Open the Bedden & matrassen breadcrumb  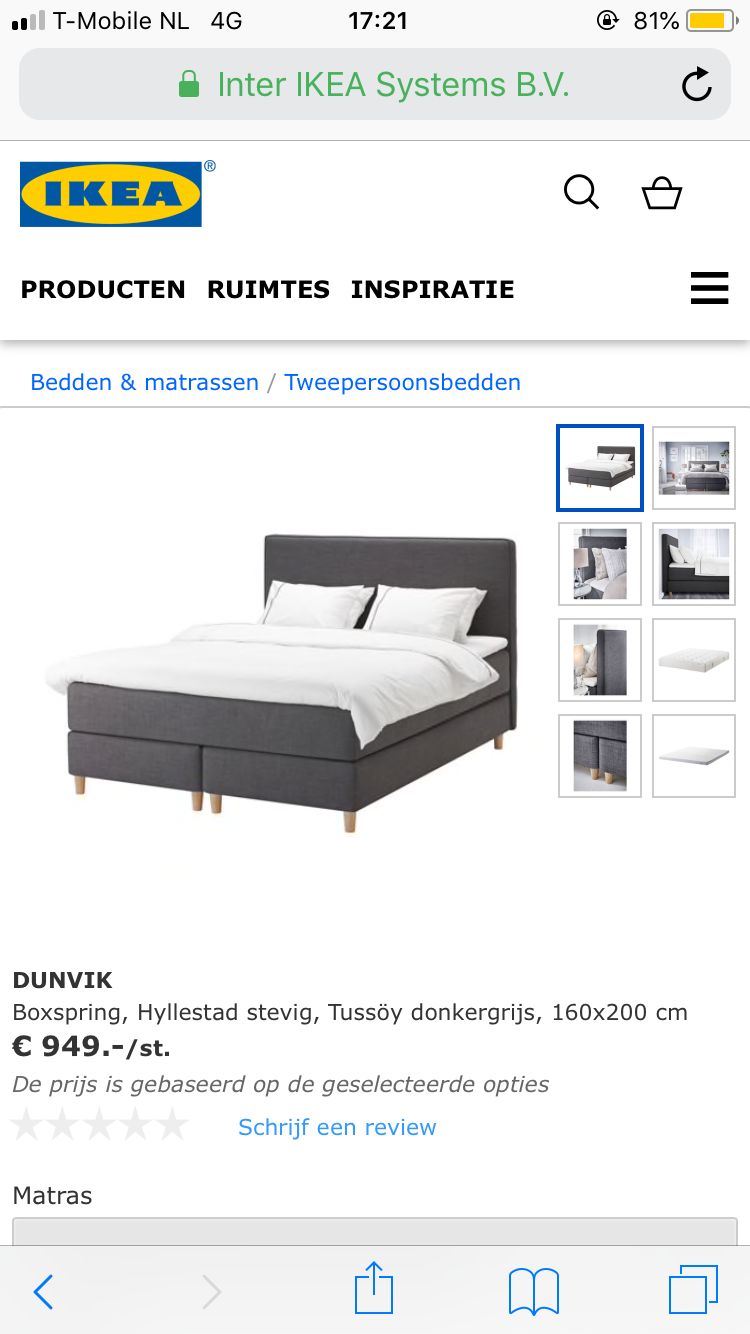pyautogui.click(x=144, y=382)
